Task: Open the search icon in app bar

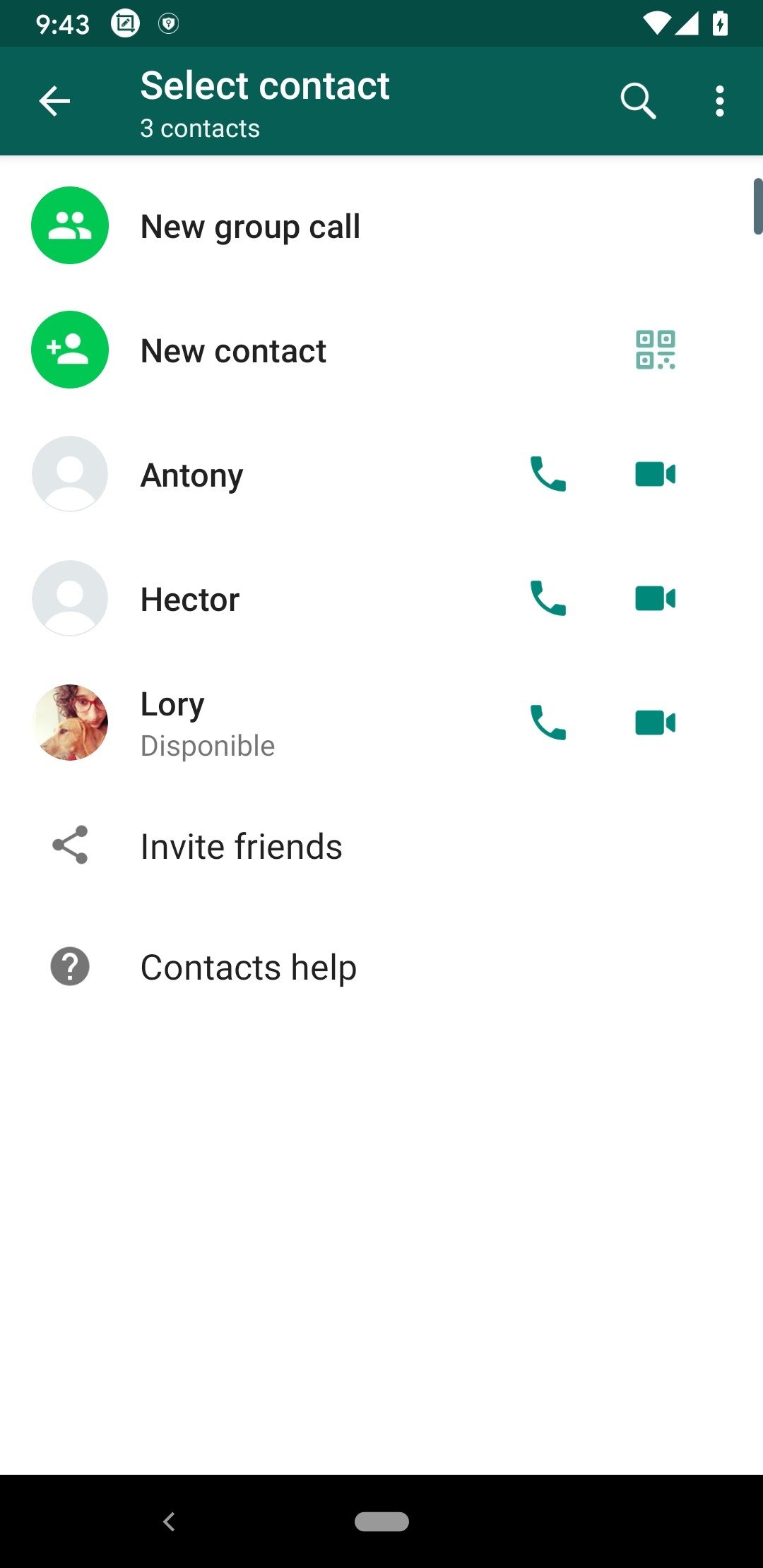Action: coord(638,101)
